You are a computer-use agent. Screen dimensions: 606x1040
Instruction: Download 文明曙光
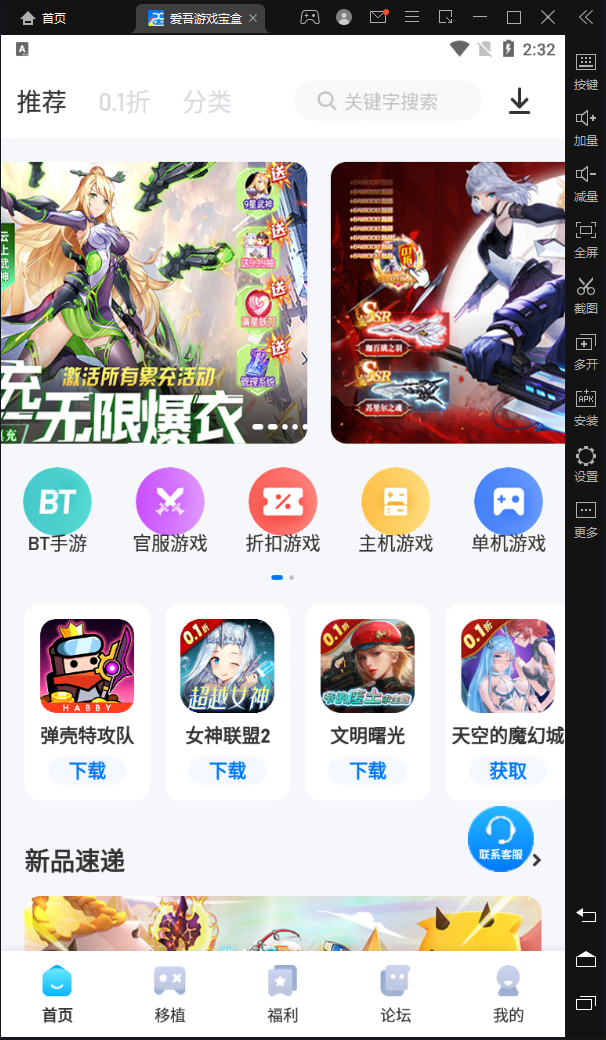(367, 770)
